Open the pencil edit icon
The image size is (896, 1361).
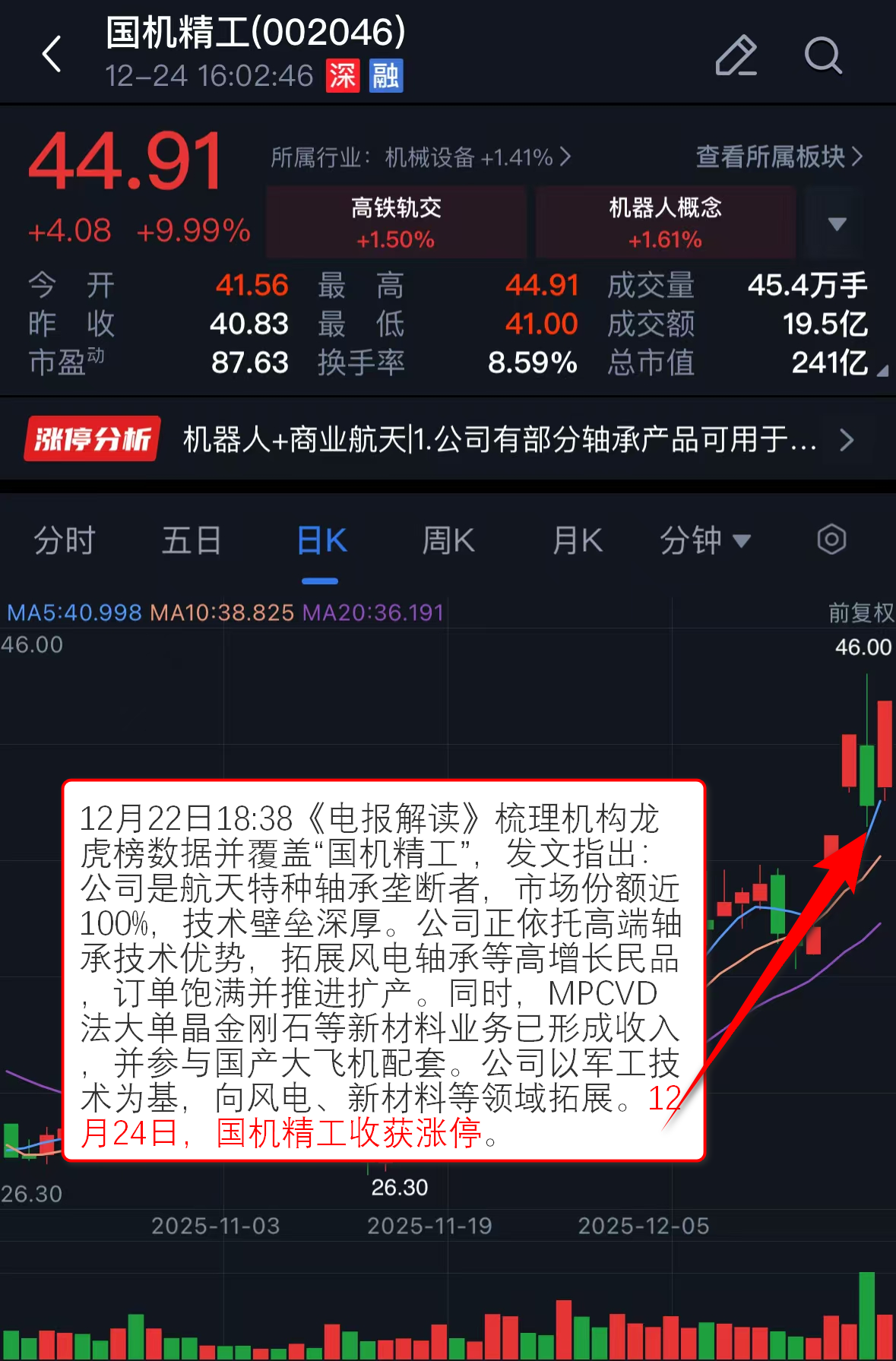736,55
